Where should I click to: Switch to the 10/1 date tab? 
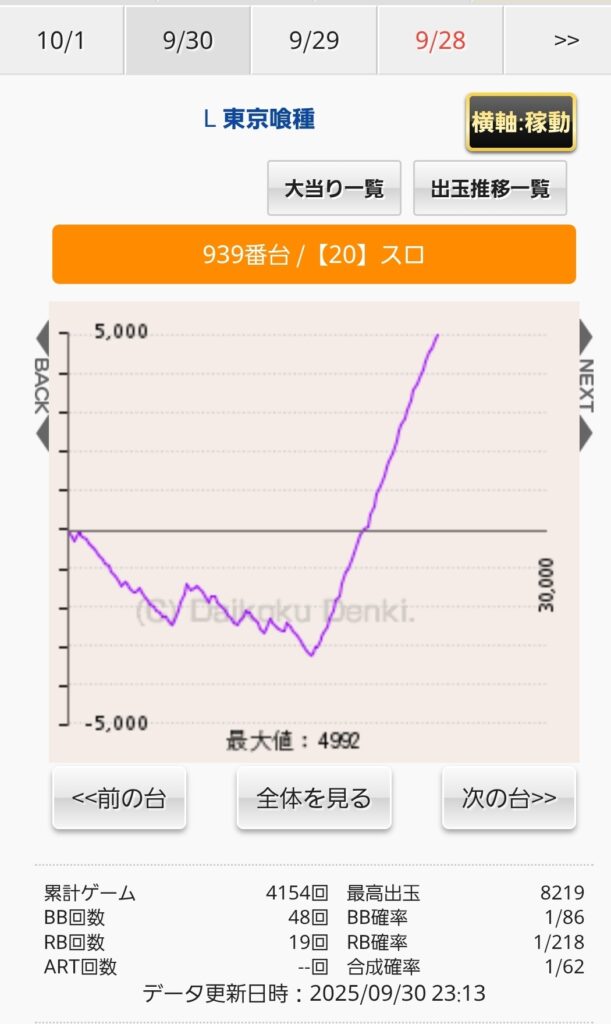[62, 40]
